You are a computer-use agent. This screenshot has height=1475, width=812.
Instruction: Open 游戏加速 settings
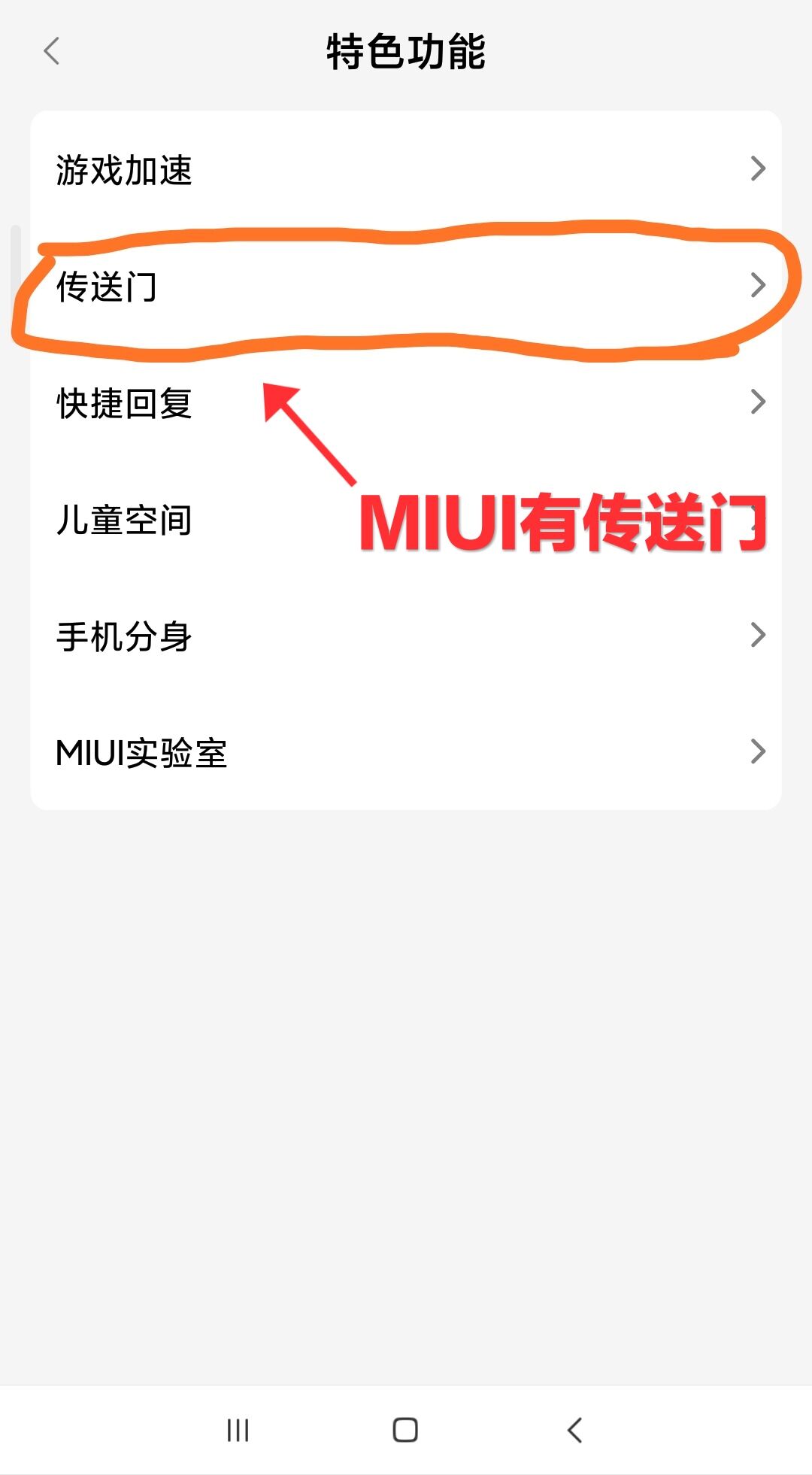(406, 169)
